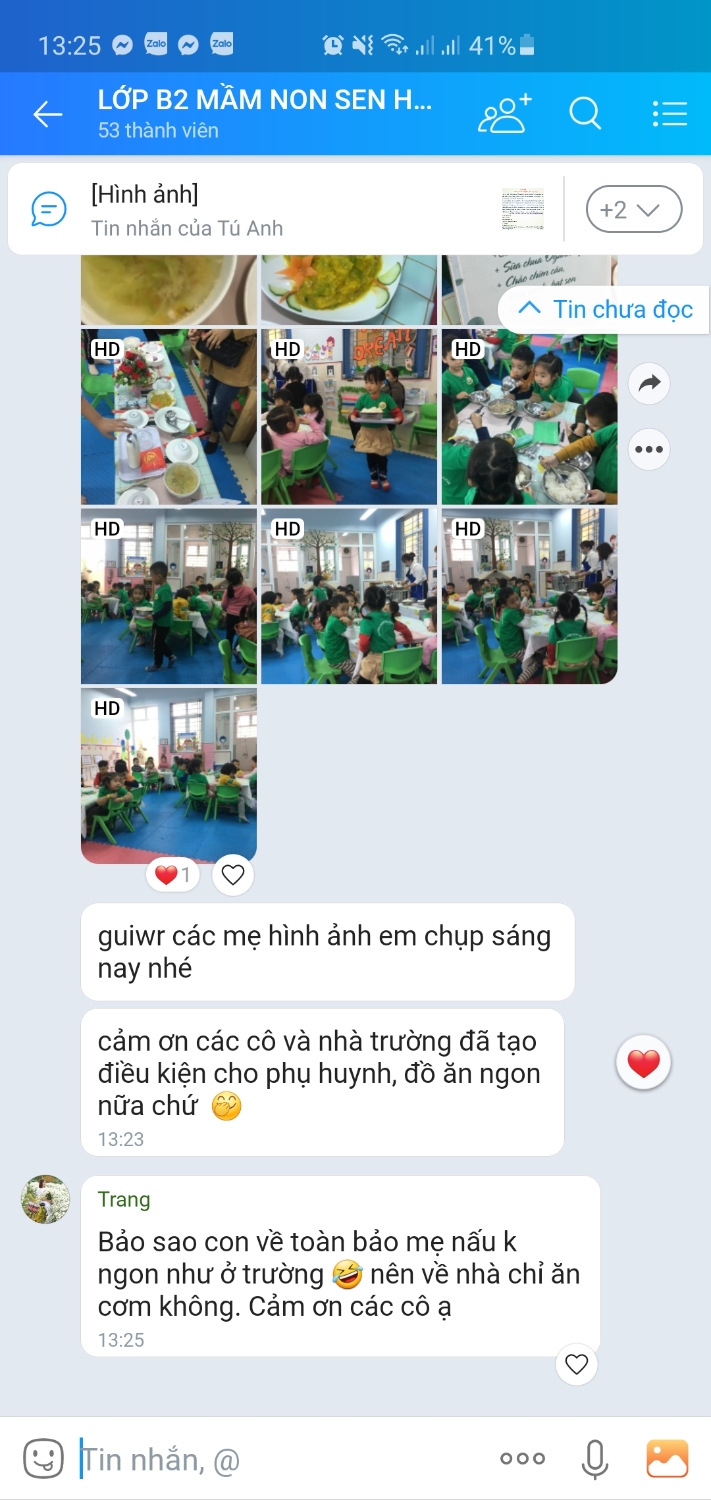View the red heart reaction on "cảm ơn các cô" message
This screenshot has height=1500, width=711.
(643, 1063)
